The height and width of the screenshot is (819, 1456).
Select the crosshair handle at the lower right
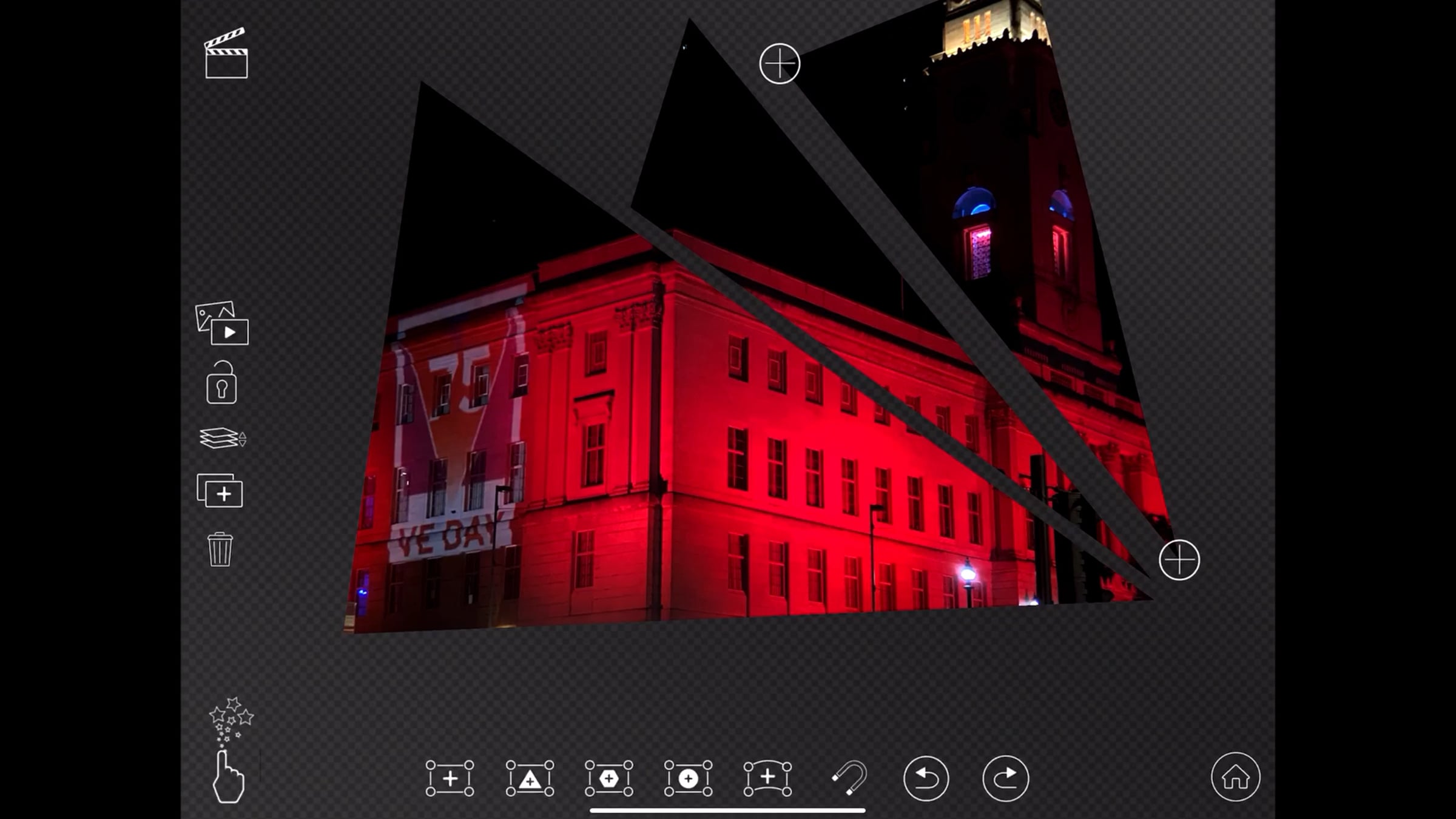coord(1179,560)
